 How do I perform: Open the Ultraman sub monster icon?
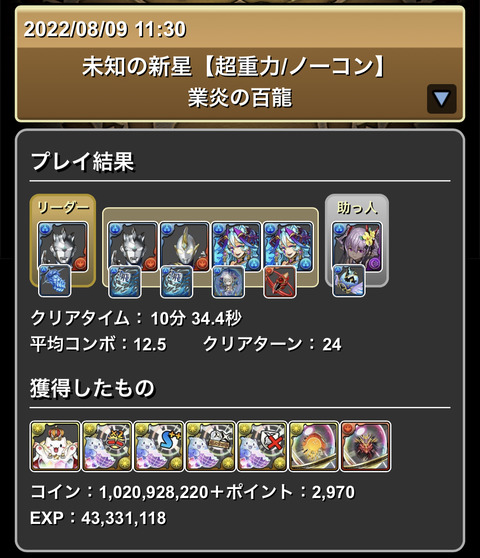click(x=184, y=248)
